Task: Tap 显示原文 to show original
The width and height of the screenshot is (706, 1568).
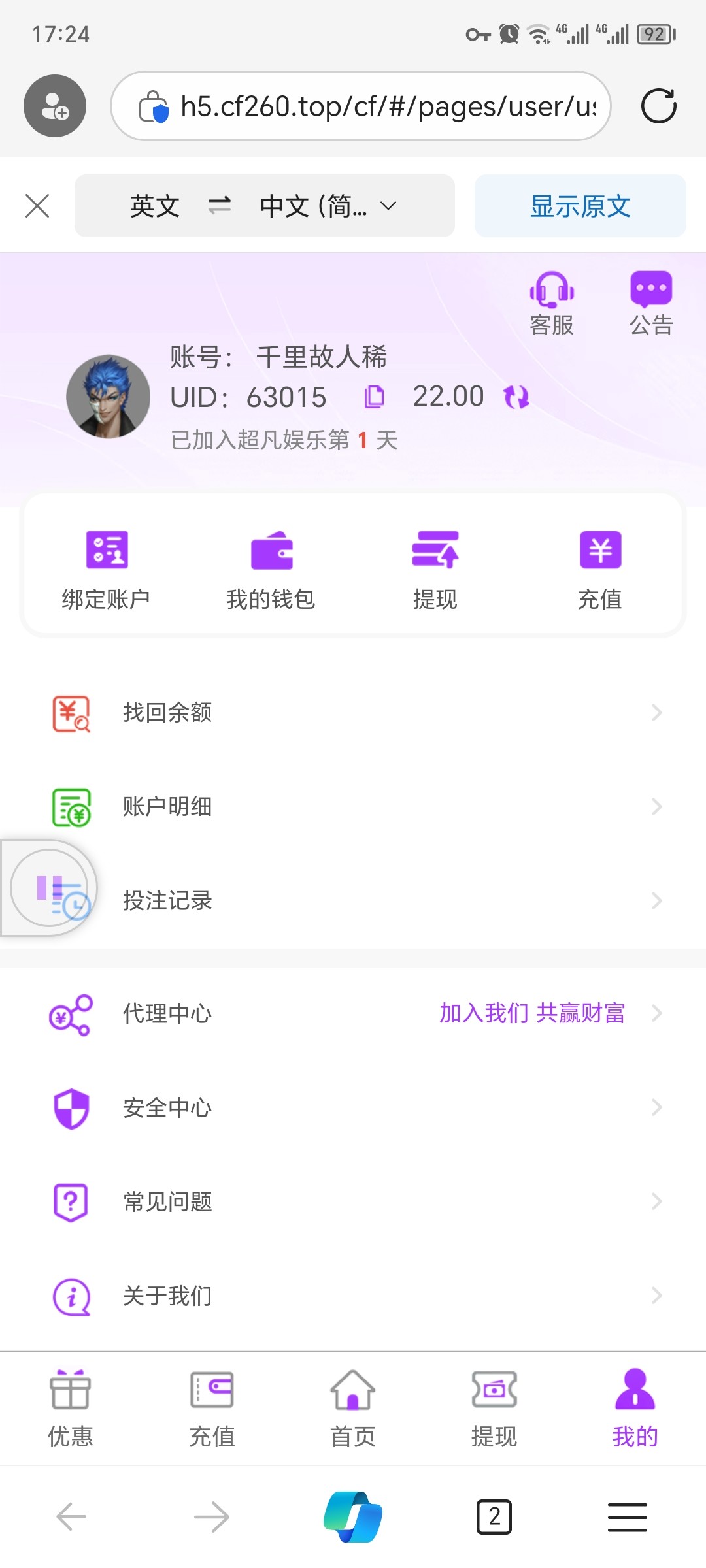Action: click(x=580, y=206)
